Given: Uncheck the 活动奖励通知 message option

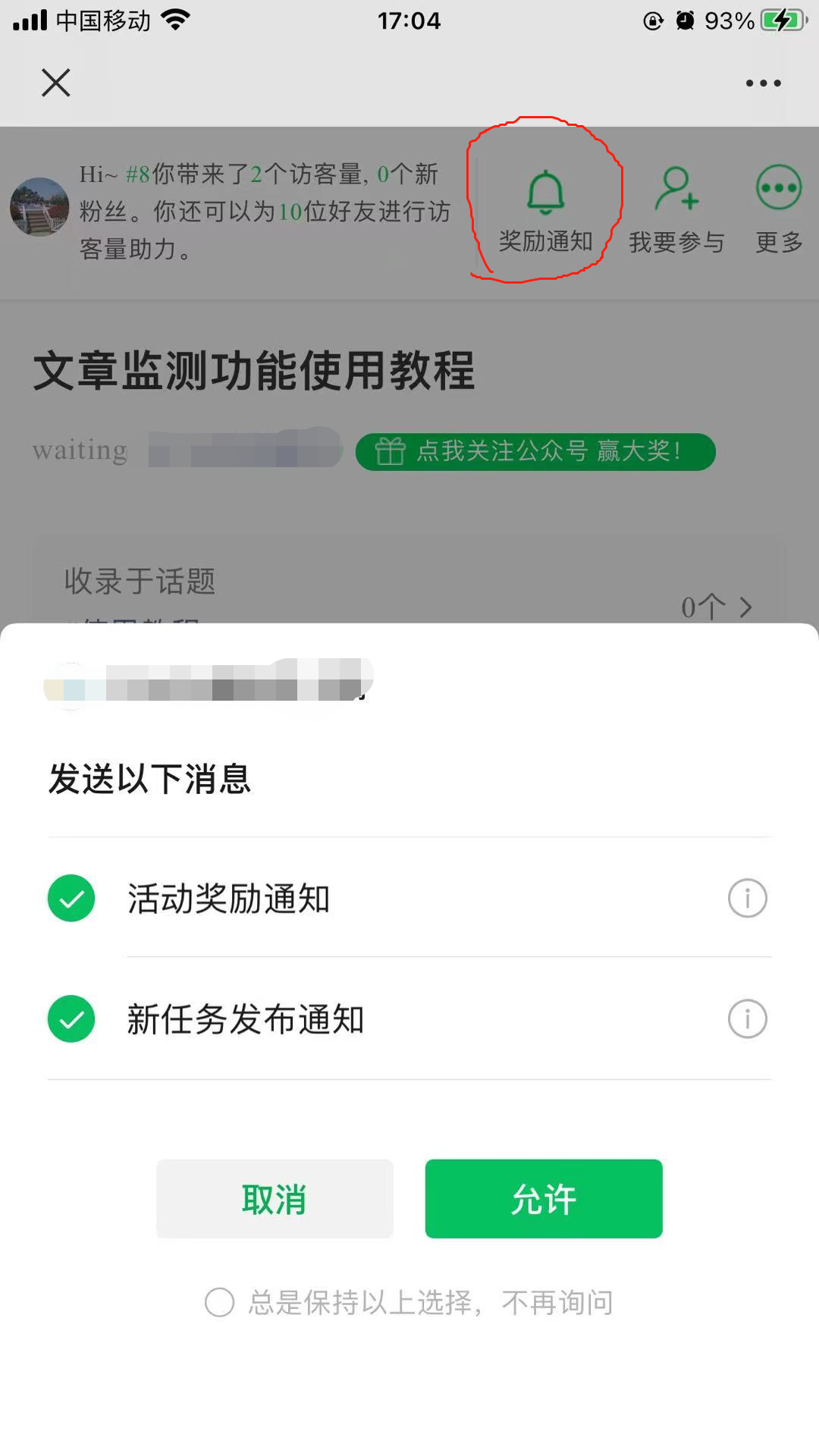Looking at the screenshot, I should click(x=71, y=898).
